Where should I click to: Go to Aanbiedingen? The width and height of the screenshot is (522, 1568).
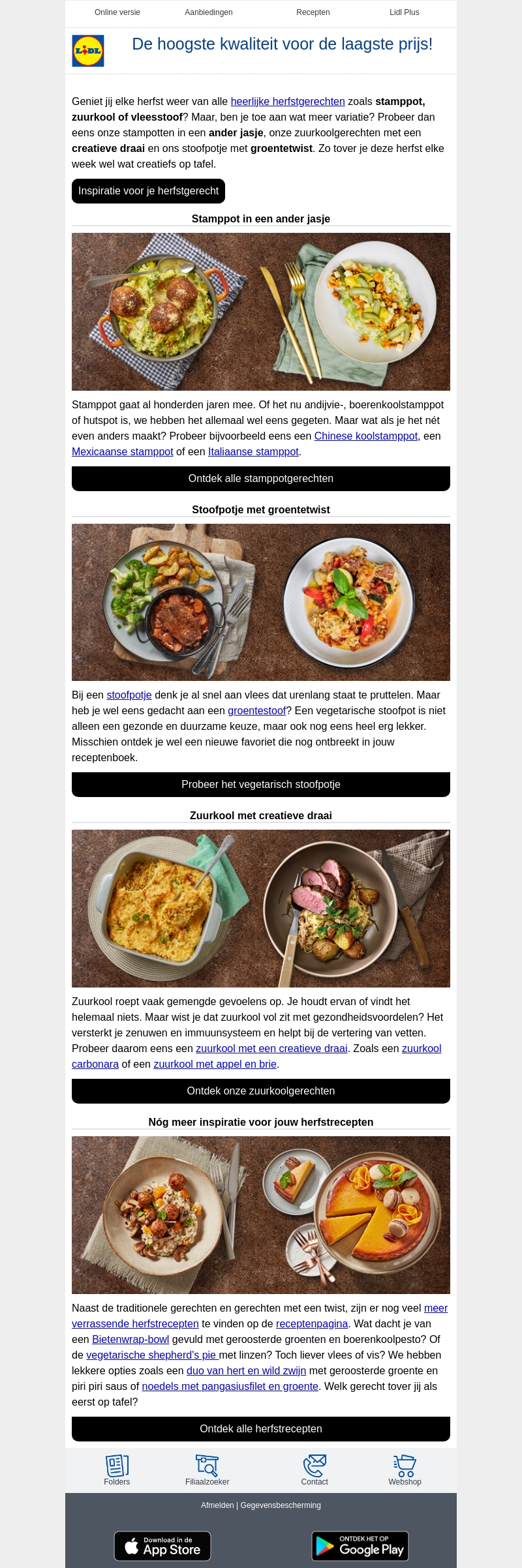coord(208,12)
